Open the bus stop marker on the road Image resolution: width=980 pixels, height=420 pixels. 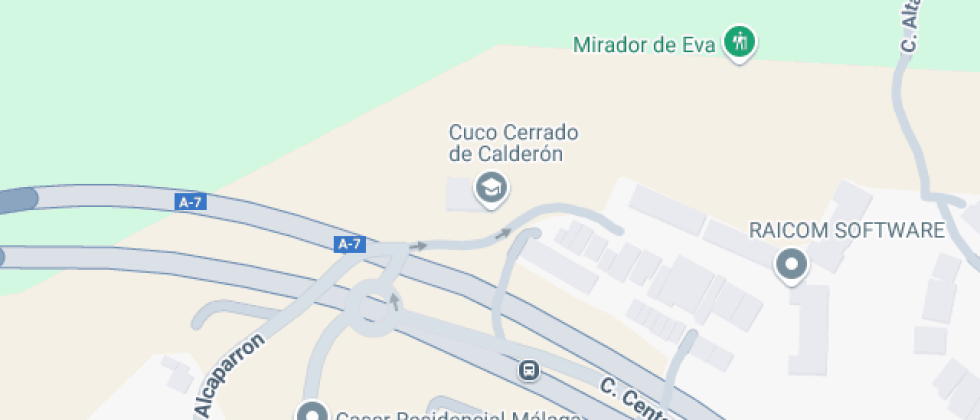coord(529,371)
